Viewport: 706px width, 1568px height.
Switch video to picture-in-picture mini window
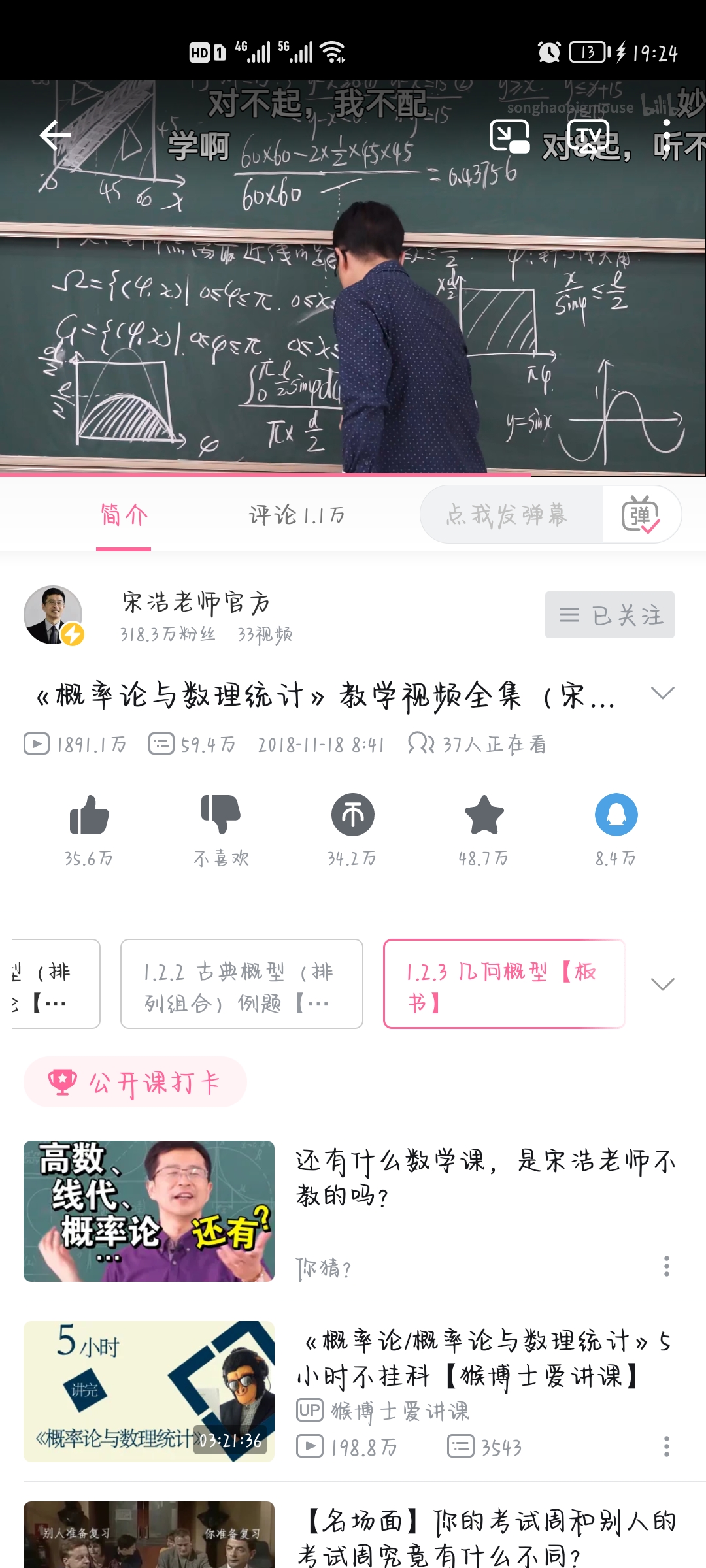(x=509, y=137)
